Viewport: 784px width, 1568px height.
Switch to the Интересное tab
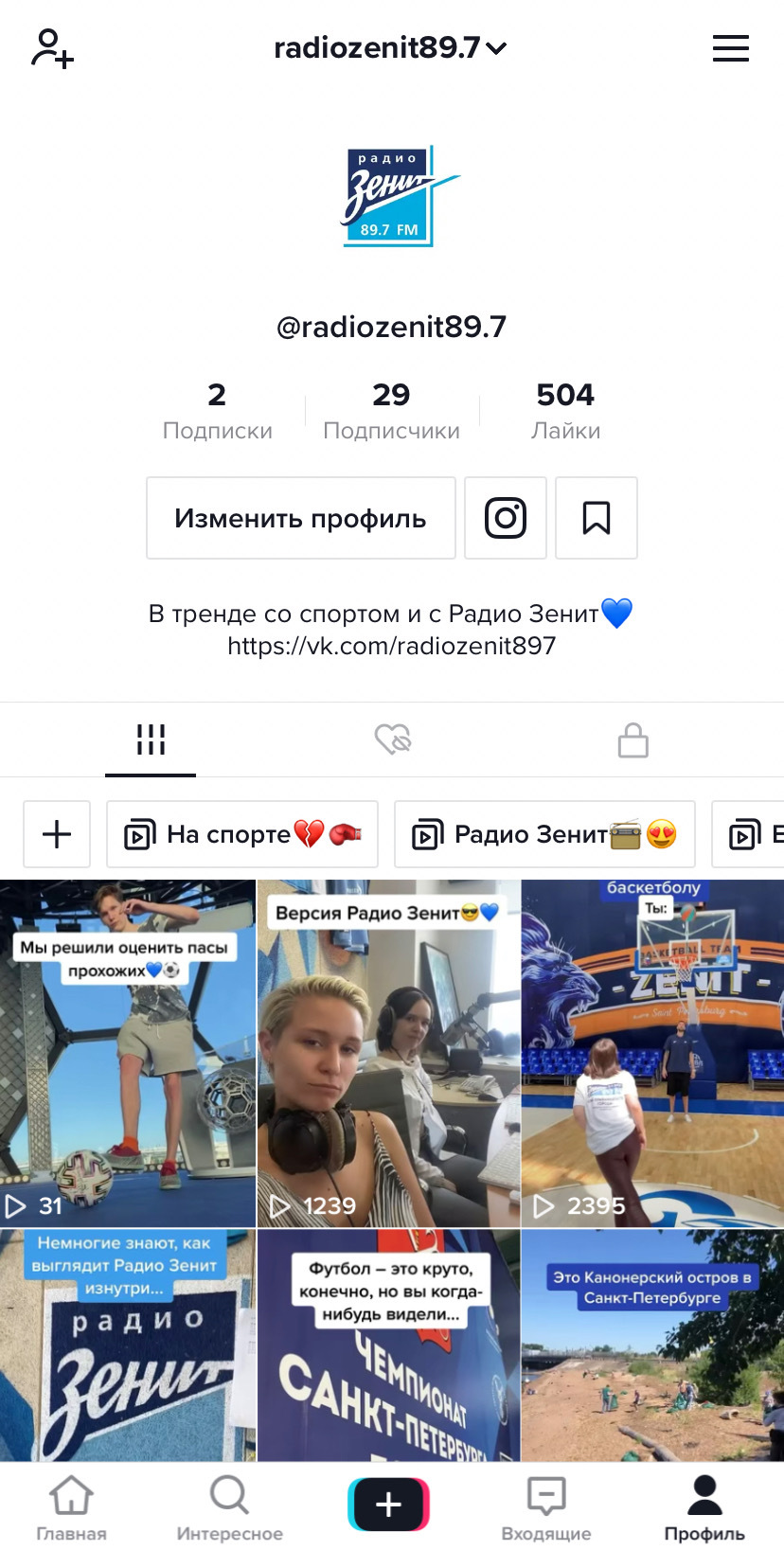[x=229, y=1508]
